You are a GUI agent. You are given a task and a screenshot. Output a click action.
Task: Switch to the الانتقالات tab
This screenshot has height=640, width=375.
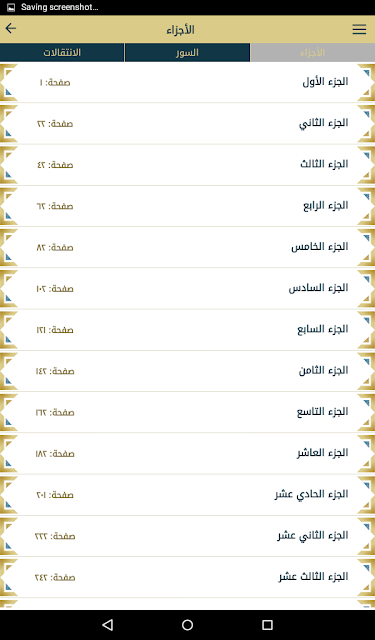pyautogui.click(x=62, y=53)
